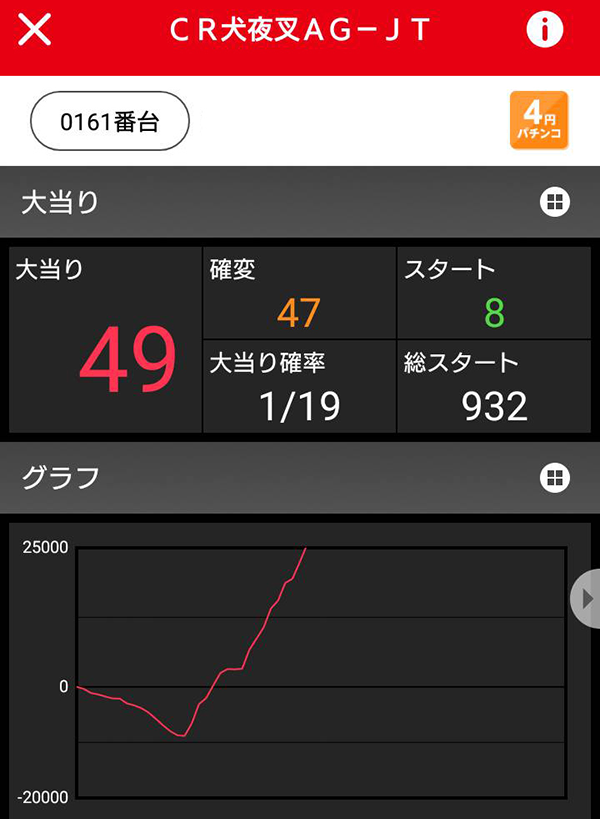
Task: Open the info icon in header
Action: pos(544,31)
